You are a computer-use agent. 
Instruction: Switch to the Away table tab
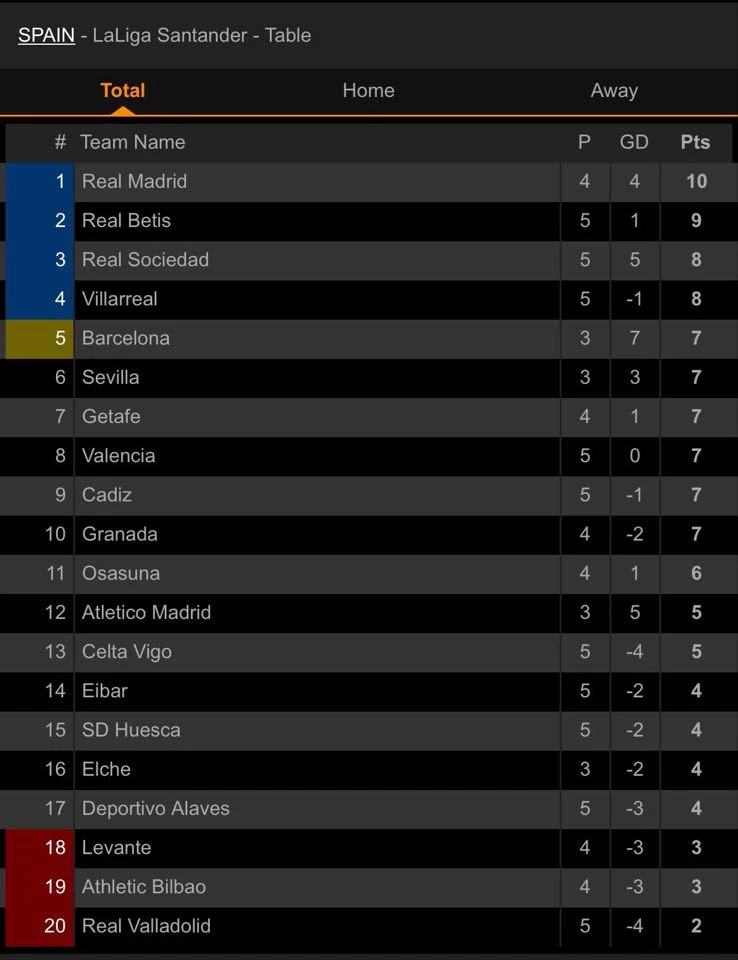(x=613, y=90)
